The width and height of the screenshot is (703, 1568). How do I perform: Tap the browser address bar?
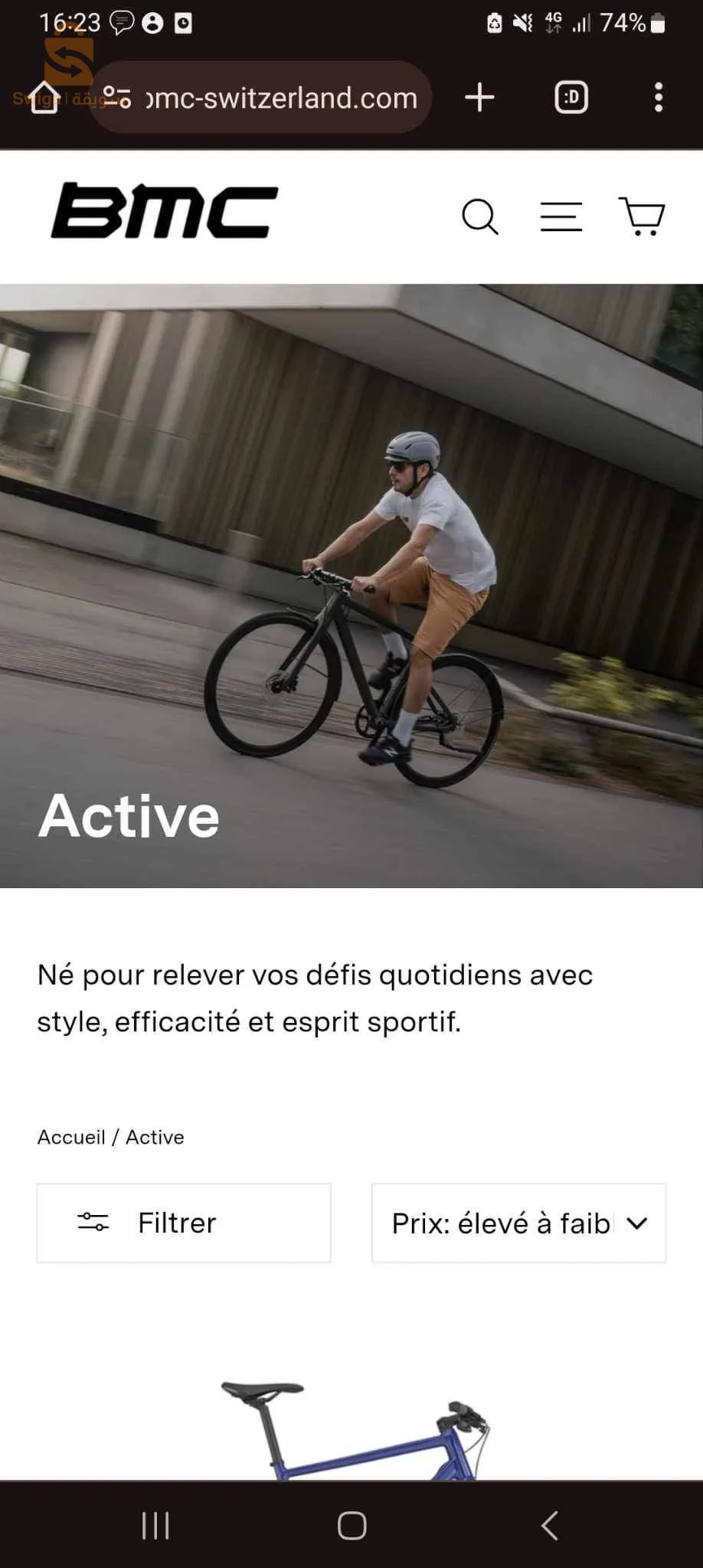[x=280, y=98]
